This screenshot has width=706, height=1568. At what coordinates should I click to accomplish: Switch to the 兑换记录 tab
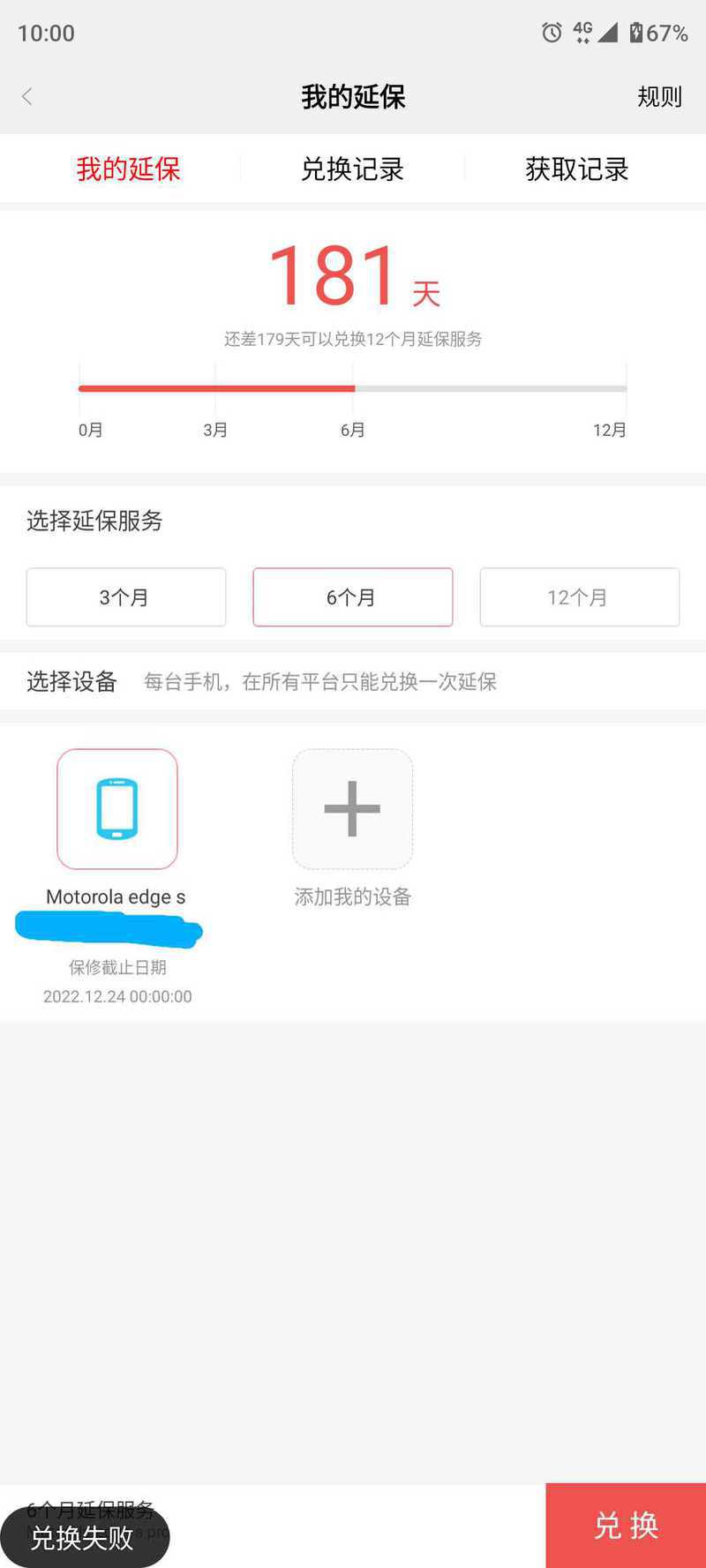(x=352, y=169)
